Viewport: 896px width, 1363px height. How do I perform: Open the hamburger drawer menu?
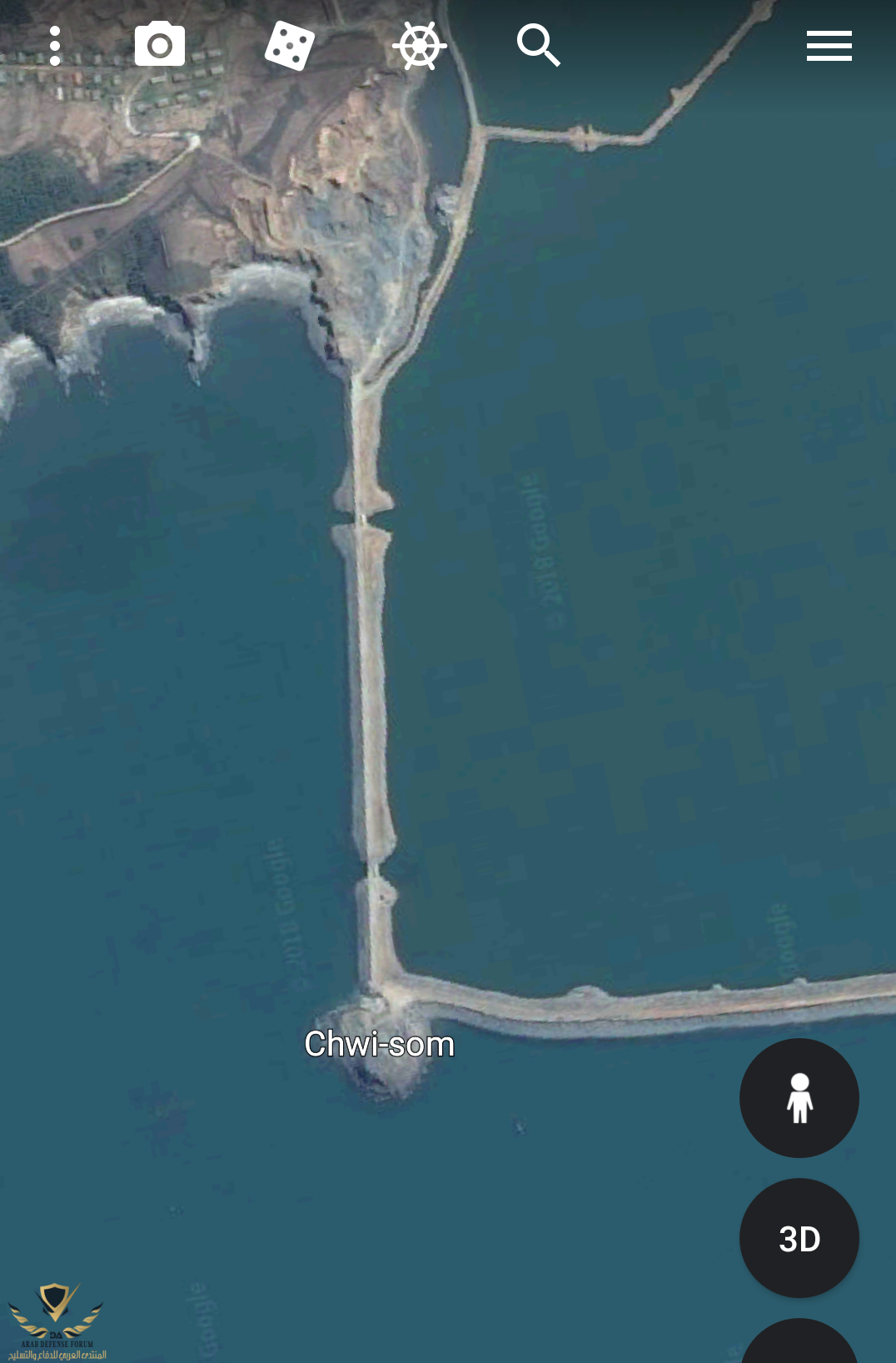pyautogui.click(x=829, y=46)
